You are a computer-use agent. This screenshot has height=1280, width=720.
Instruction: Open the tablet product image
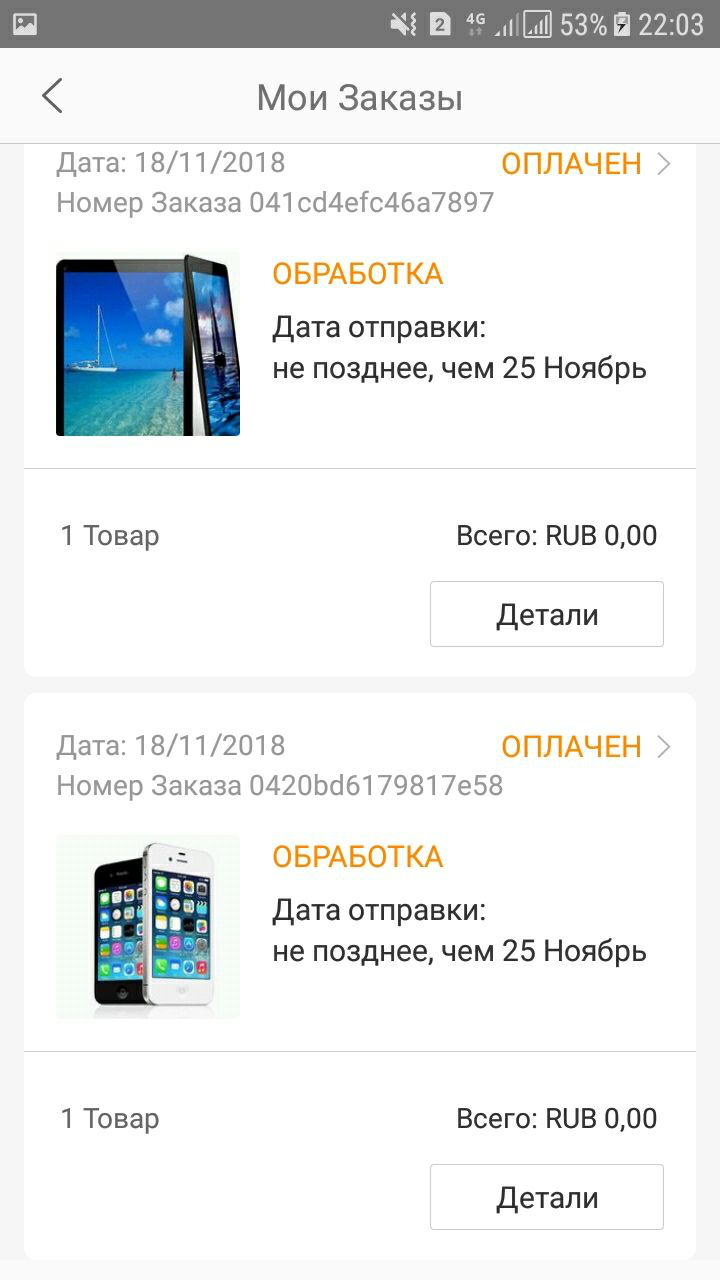pyautogui.click(x=148, y=344)
